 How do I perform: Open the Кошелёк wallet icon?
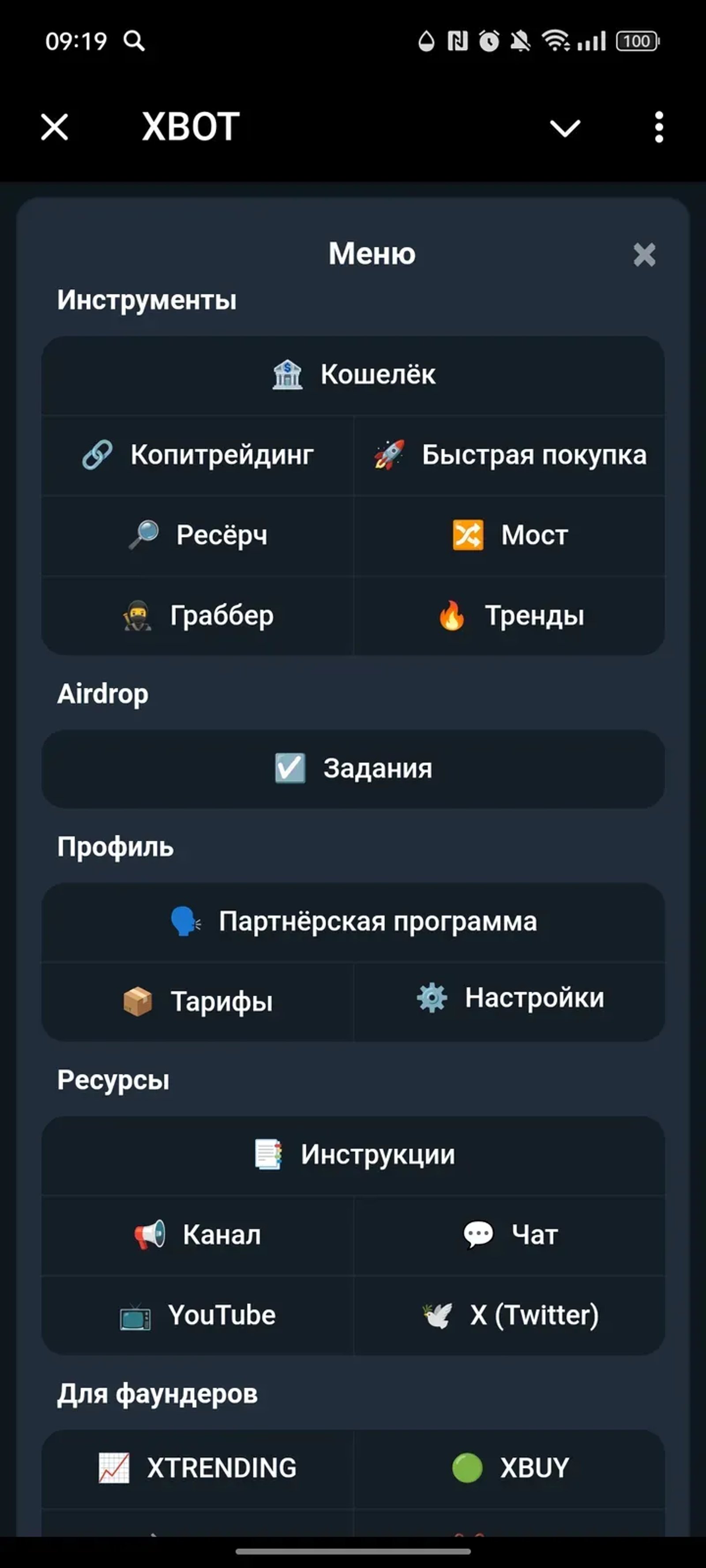pyautogui.click(x=288, y=374)
